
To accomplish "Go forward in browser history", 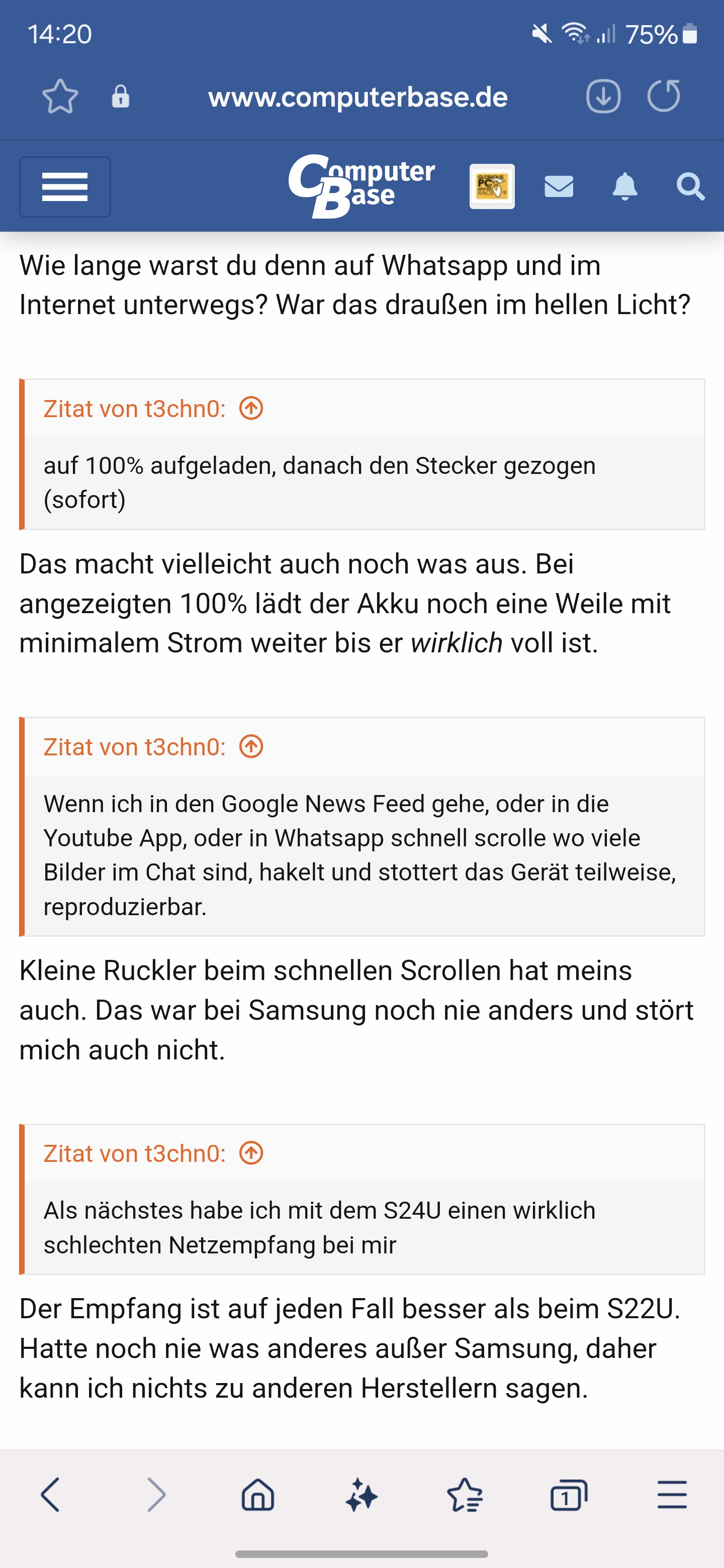I will (x=155, y=1495).
